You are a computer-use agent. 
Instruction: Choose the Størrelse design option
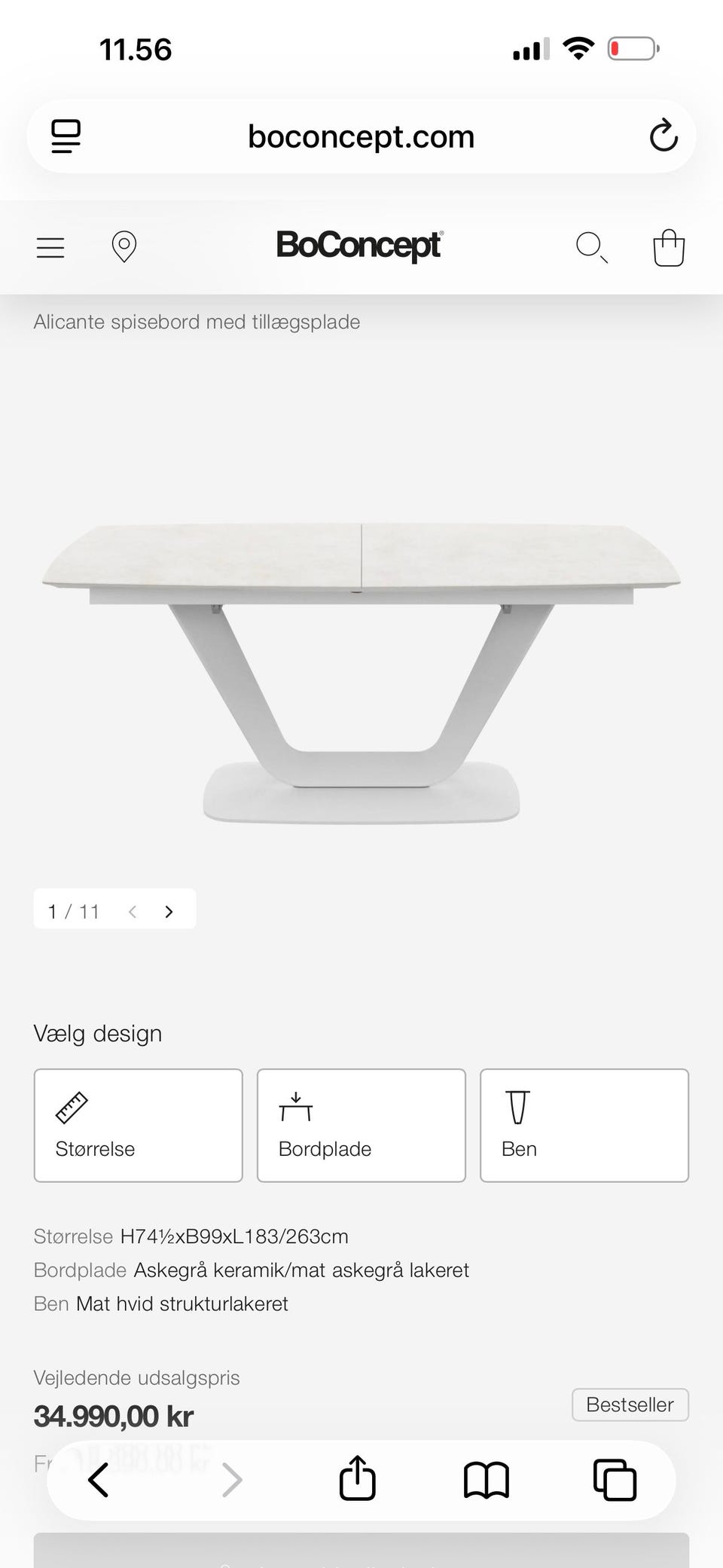click(139, 1125)
